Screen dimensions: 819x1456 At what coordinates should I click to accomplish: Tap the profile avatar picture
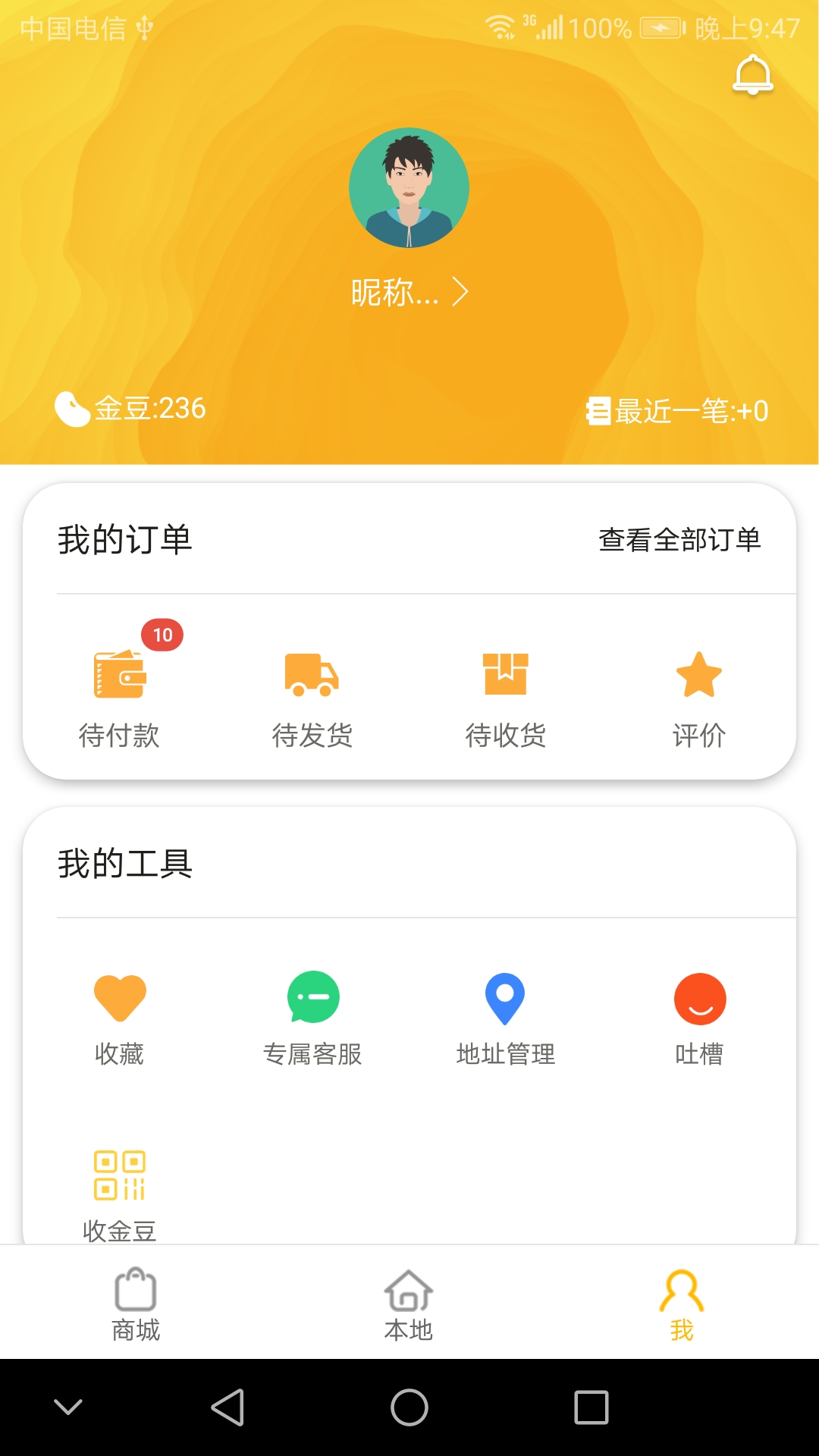point(409,187)
